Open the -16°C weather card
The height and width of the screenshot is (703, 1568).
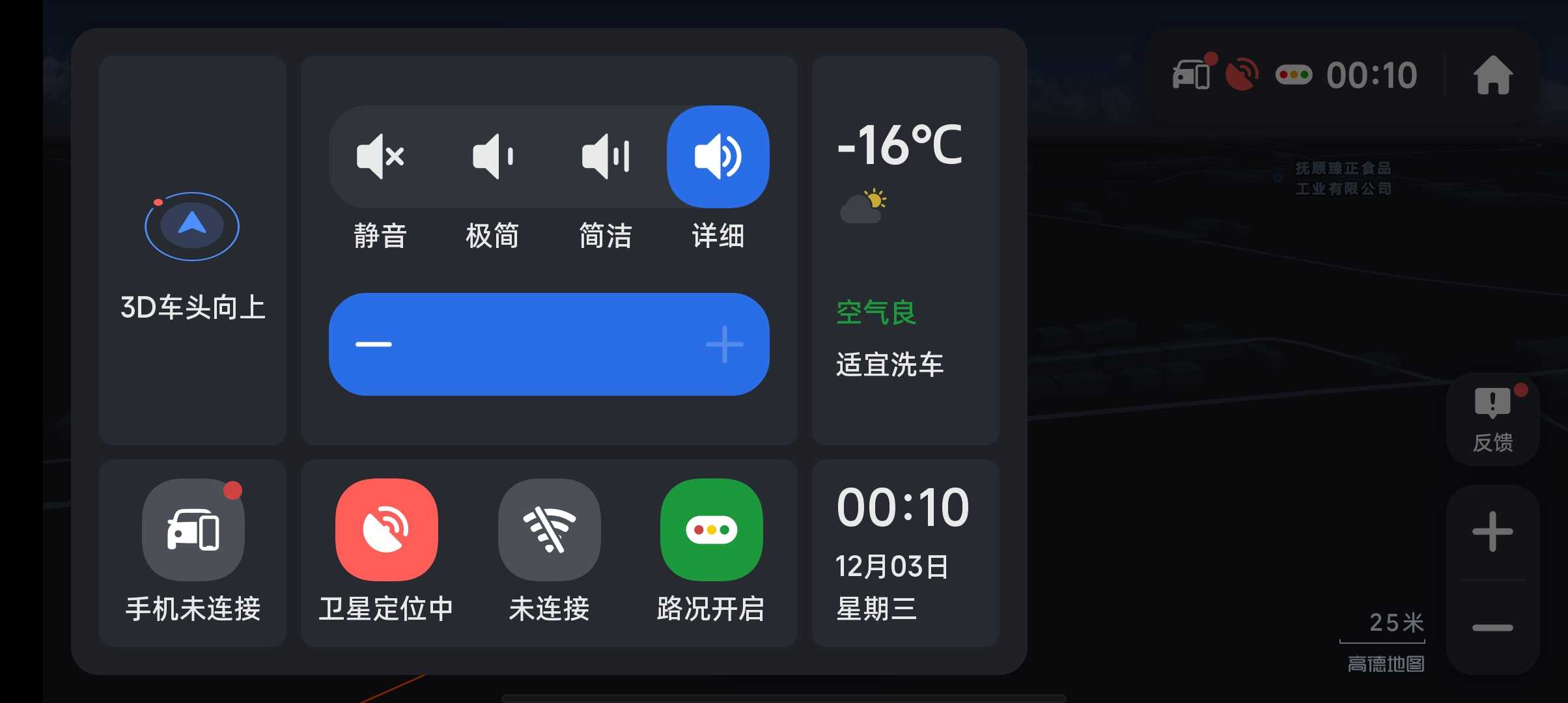[x=905, y=251]
